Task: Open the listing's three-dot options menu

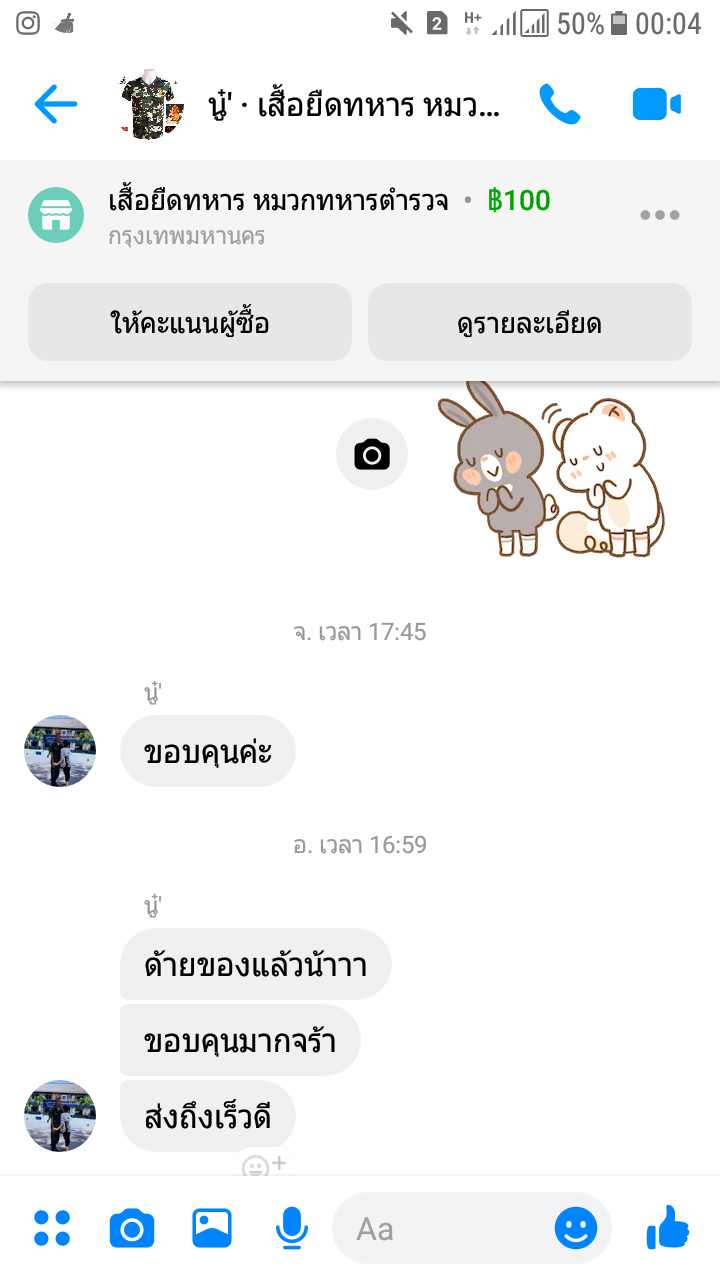Action: coord(660,215)
